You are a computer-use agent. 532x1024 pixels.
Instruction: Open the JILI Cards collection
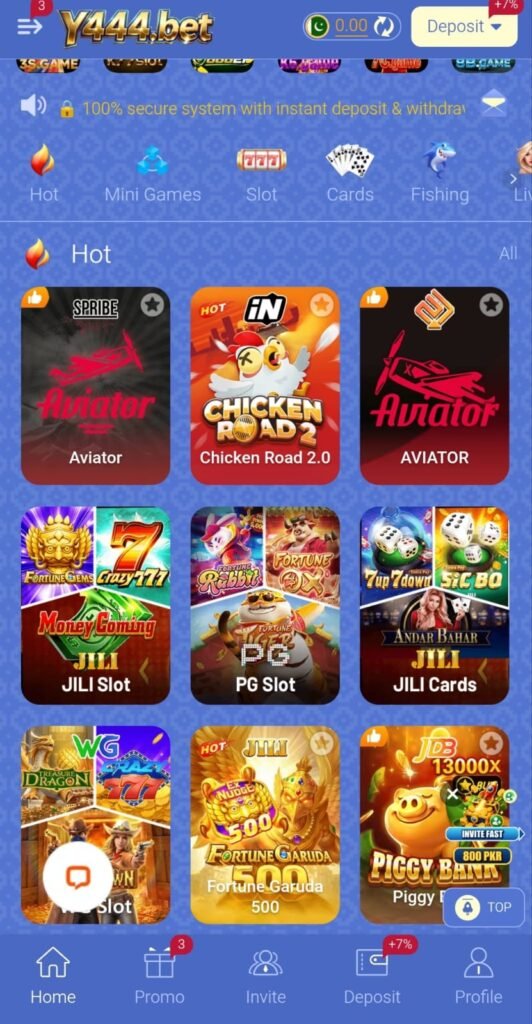pos(435,605)
